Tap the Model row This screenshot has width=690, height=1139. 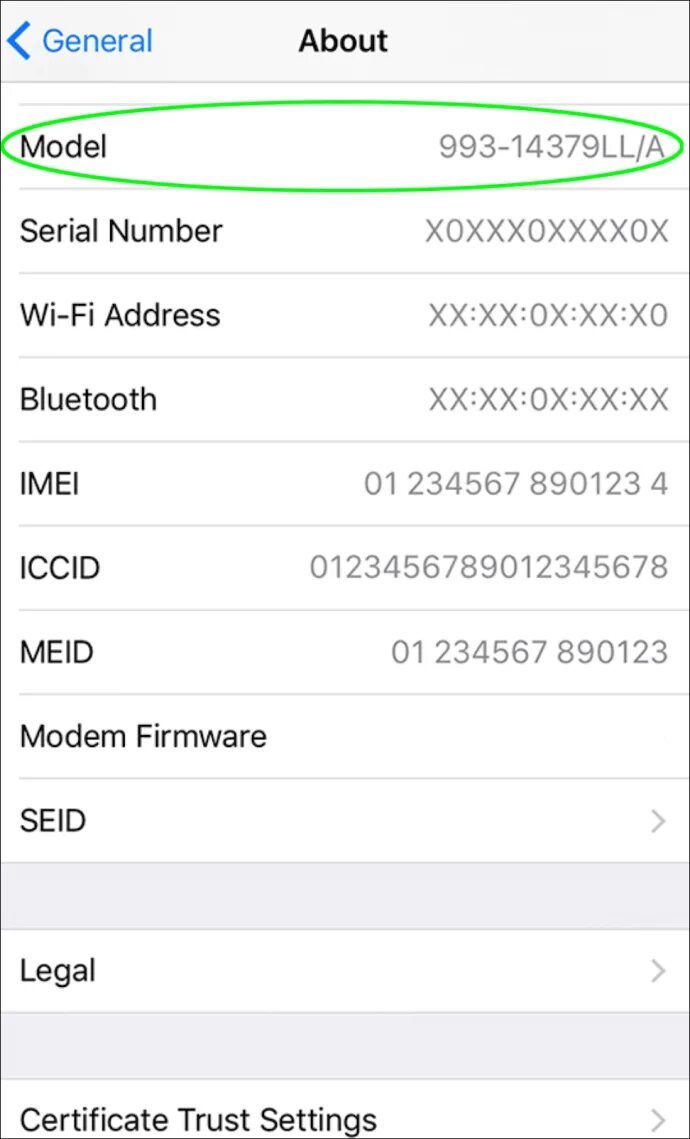coord(344,147)
